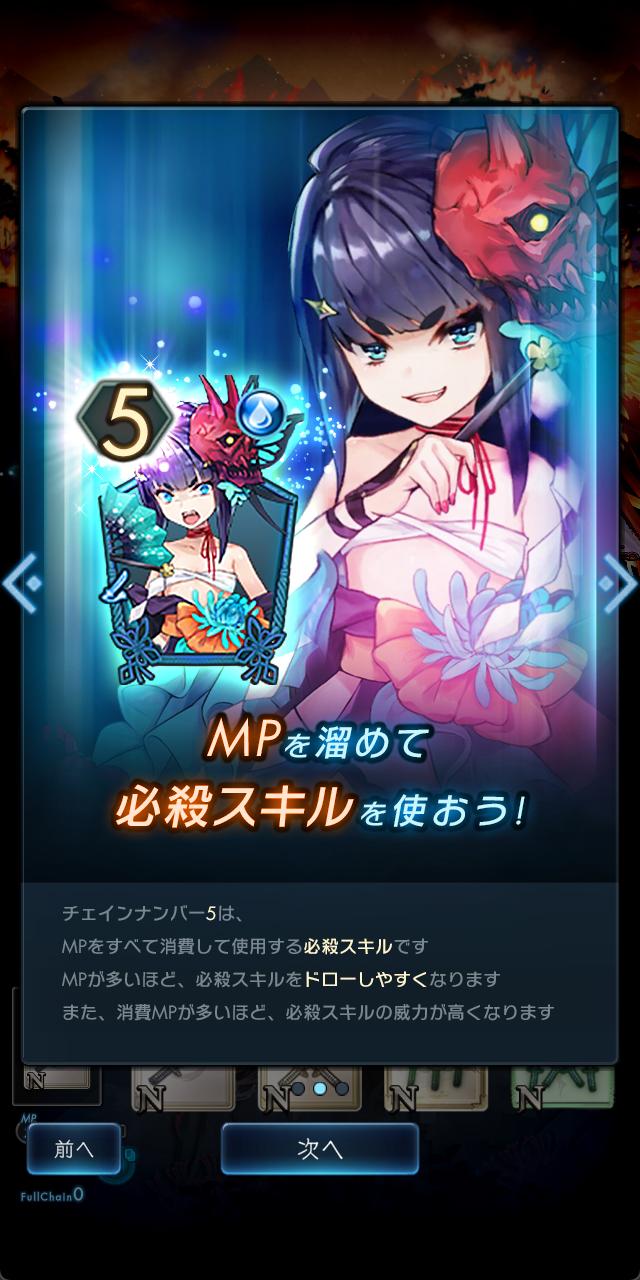
Task: Tap the right arrow for the next tutorial page
Action: [619, 581]
